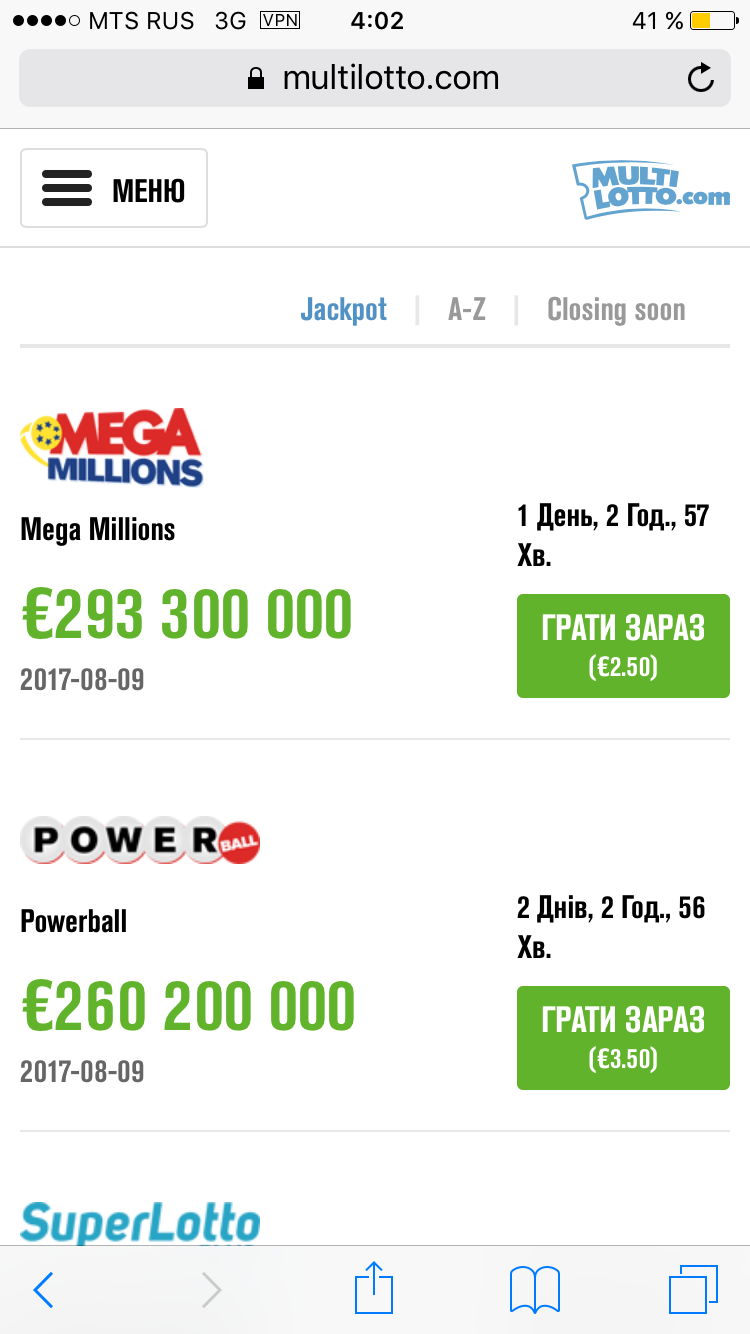Image resolution: width=750 pixels, height=1334 pixels.
Task: Open the Multilotto.com logo home link
Action: click(650, 189)
